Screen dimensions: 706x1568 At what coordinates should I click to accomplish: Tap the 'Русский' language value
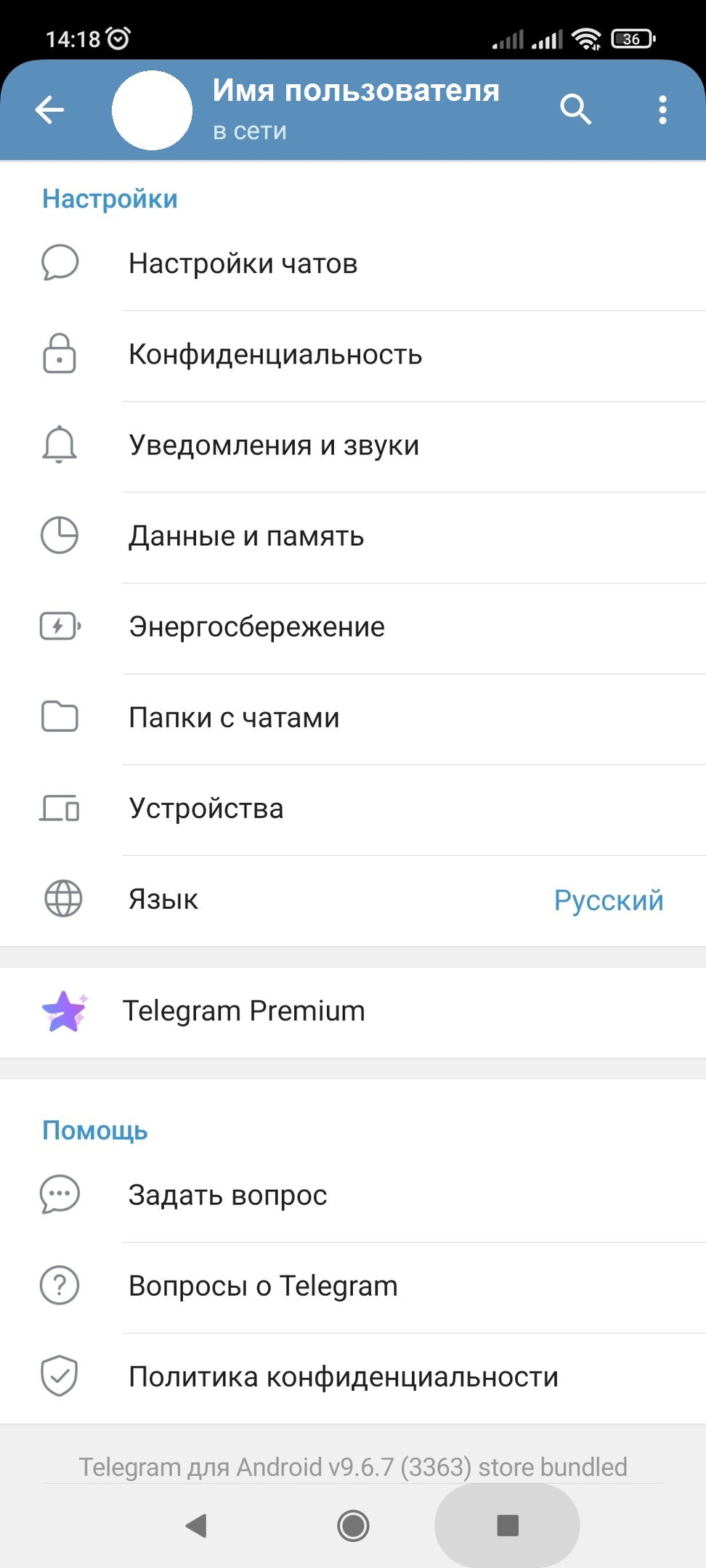(609, 899)
